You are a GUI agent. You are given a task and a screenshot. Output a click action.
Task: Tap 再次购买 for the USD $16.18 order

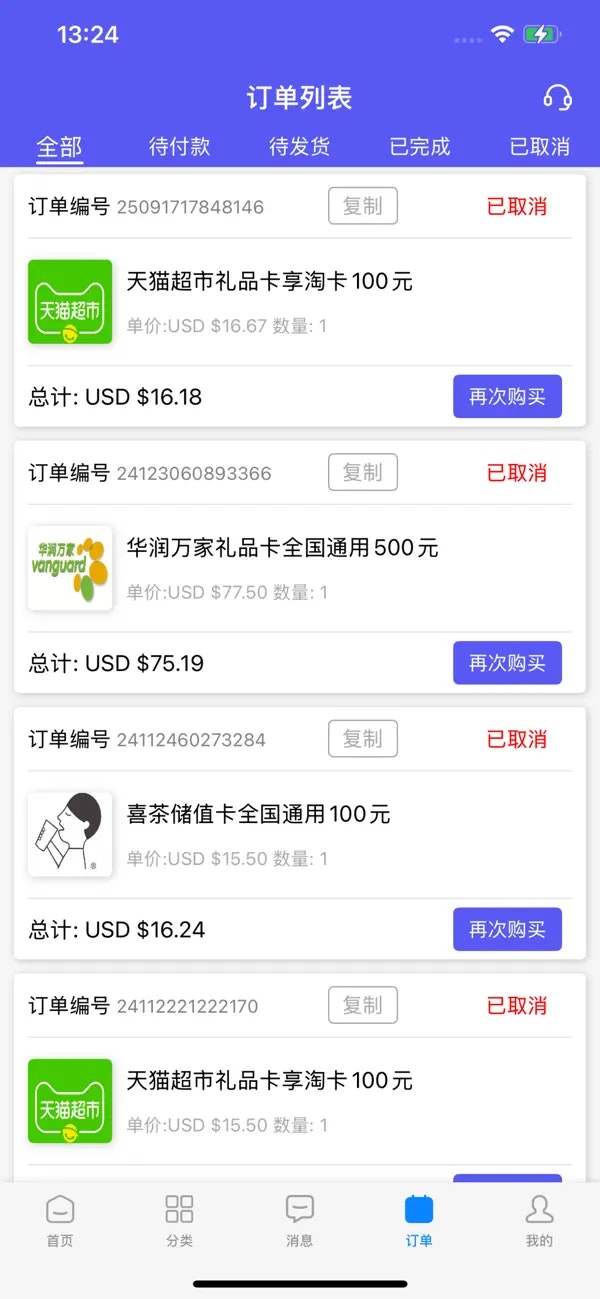coord(507,397)
